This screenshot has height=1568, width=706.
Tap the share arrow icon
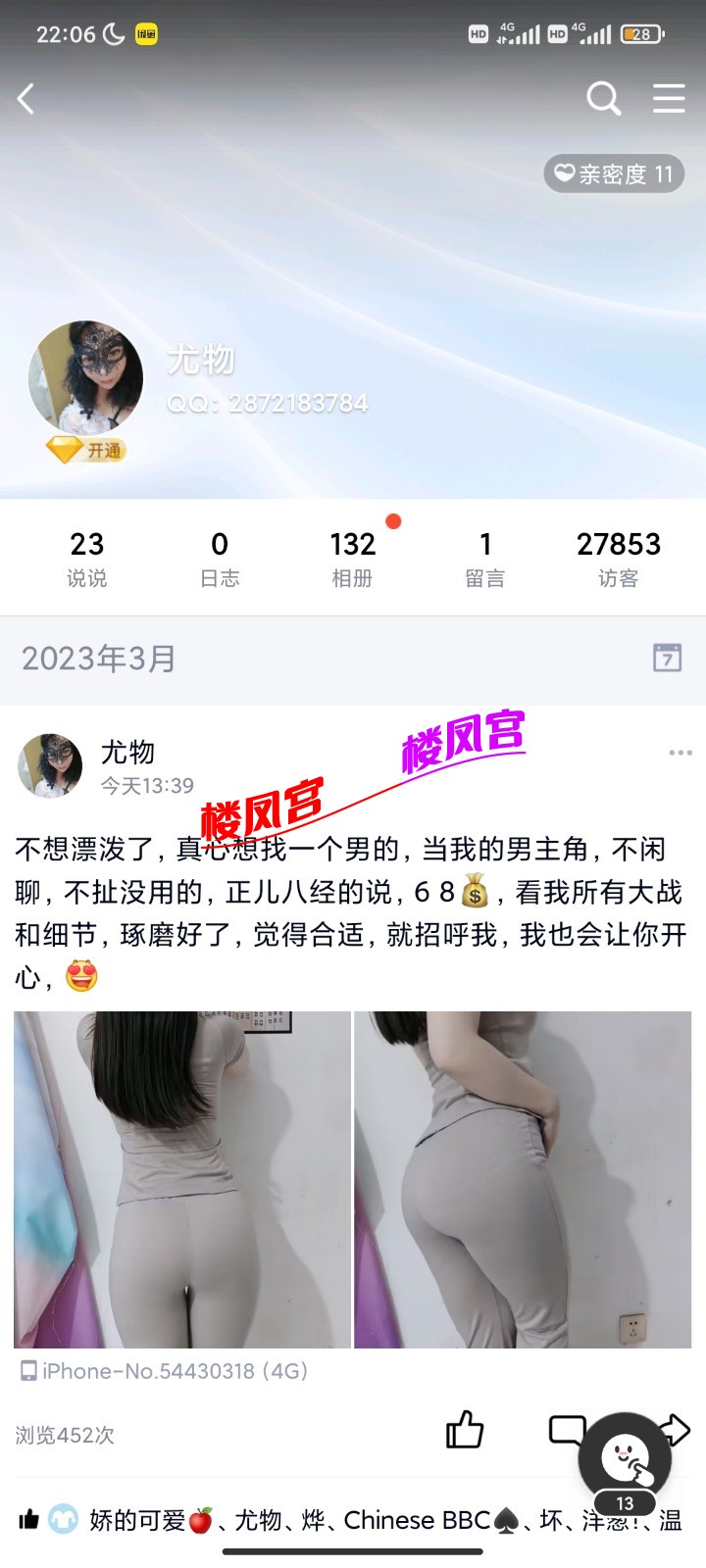click(x=677, y=1431)
